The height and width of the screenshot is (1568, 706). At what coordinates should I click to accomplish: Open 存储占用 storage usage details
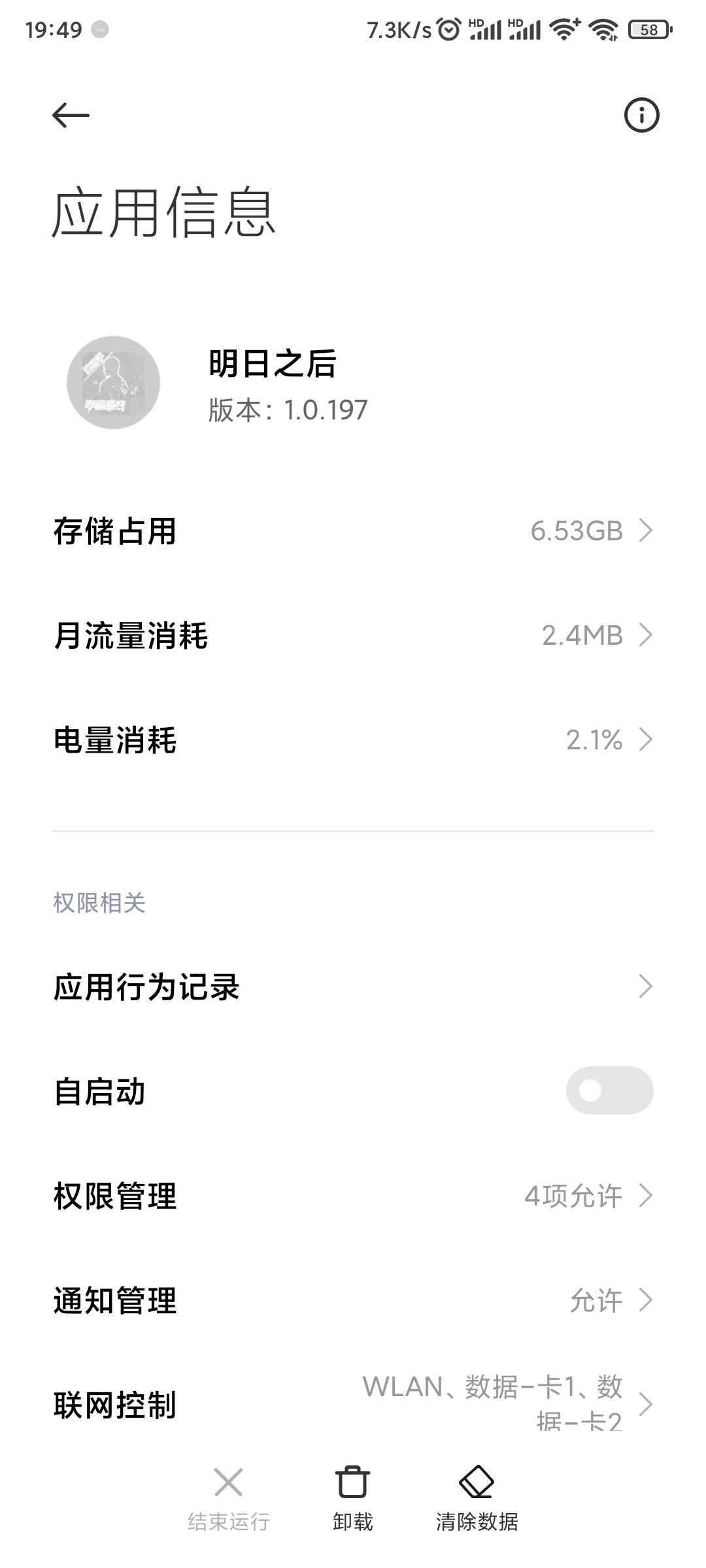[353, 531]
